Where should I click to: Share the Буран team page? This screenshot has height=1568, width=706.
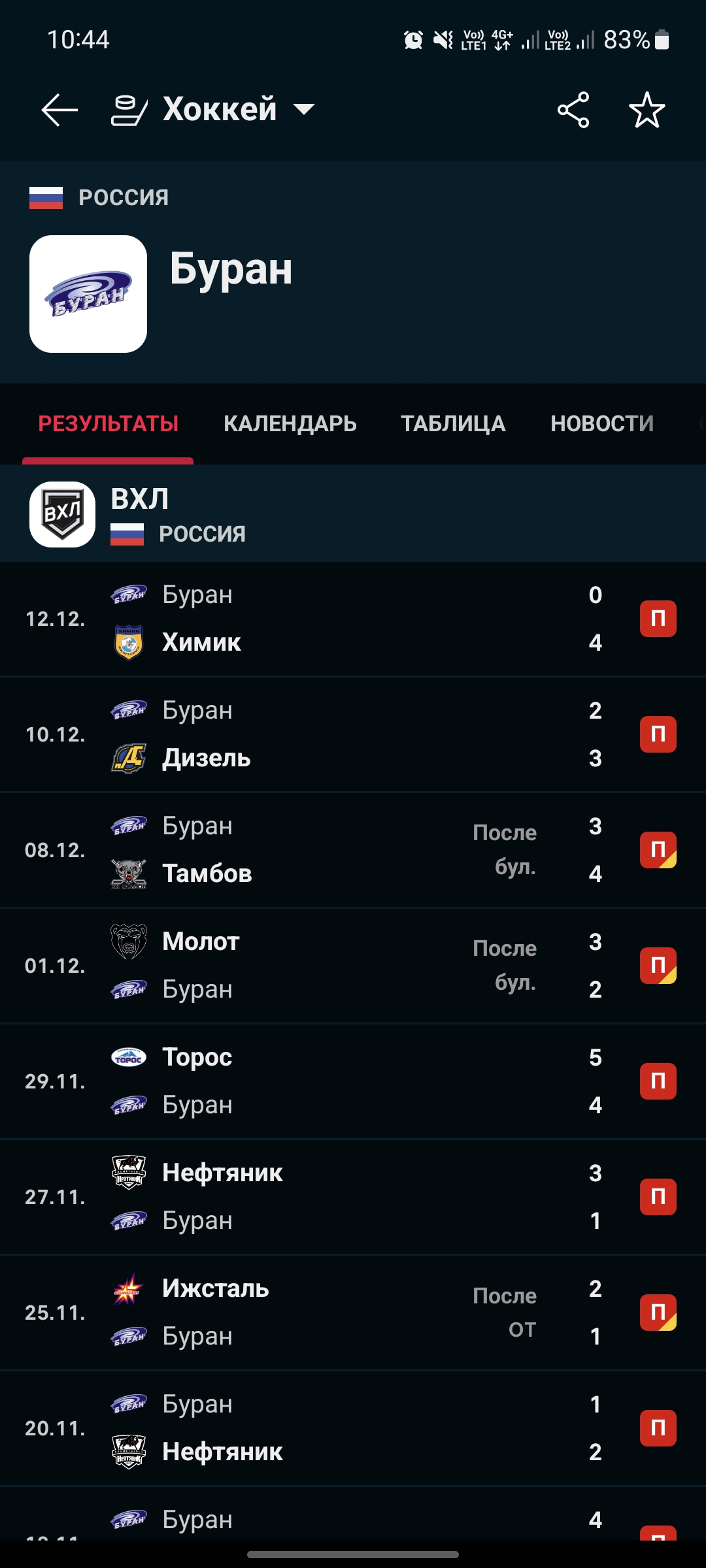[x=573, y=109]
